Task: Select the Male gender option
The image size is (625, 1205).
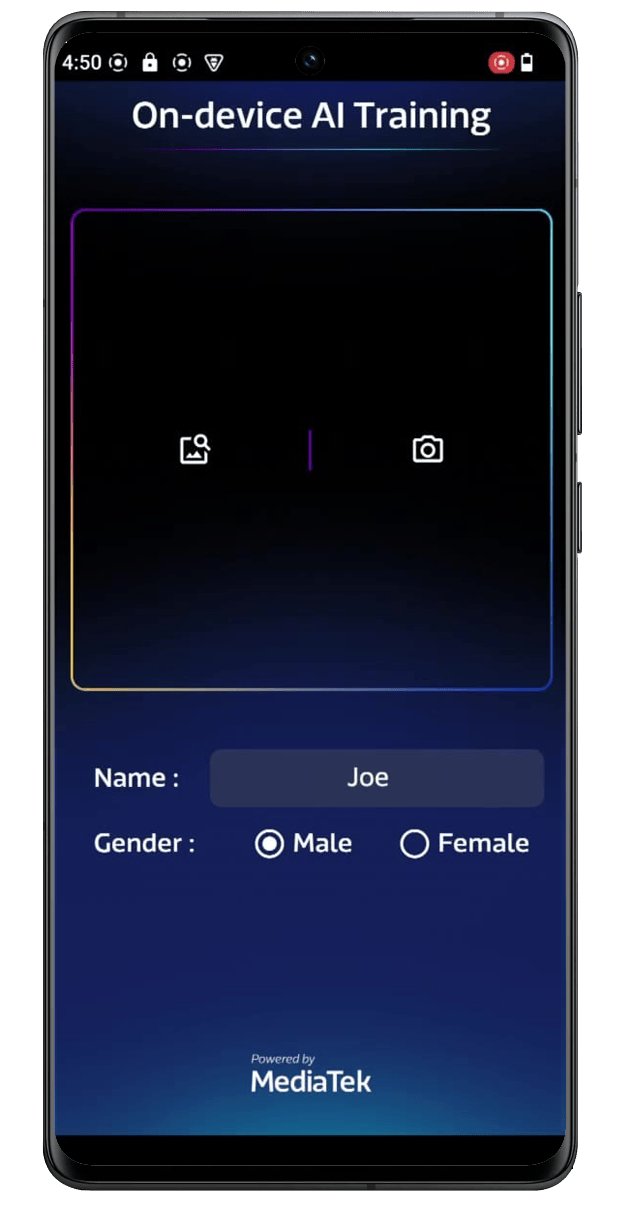Action: click(270, 844)
